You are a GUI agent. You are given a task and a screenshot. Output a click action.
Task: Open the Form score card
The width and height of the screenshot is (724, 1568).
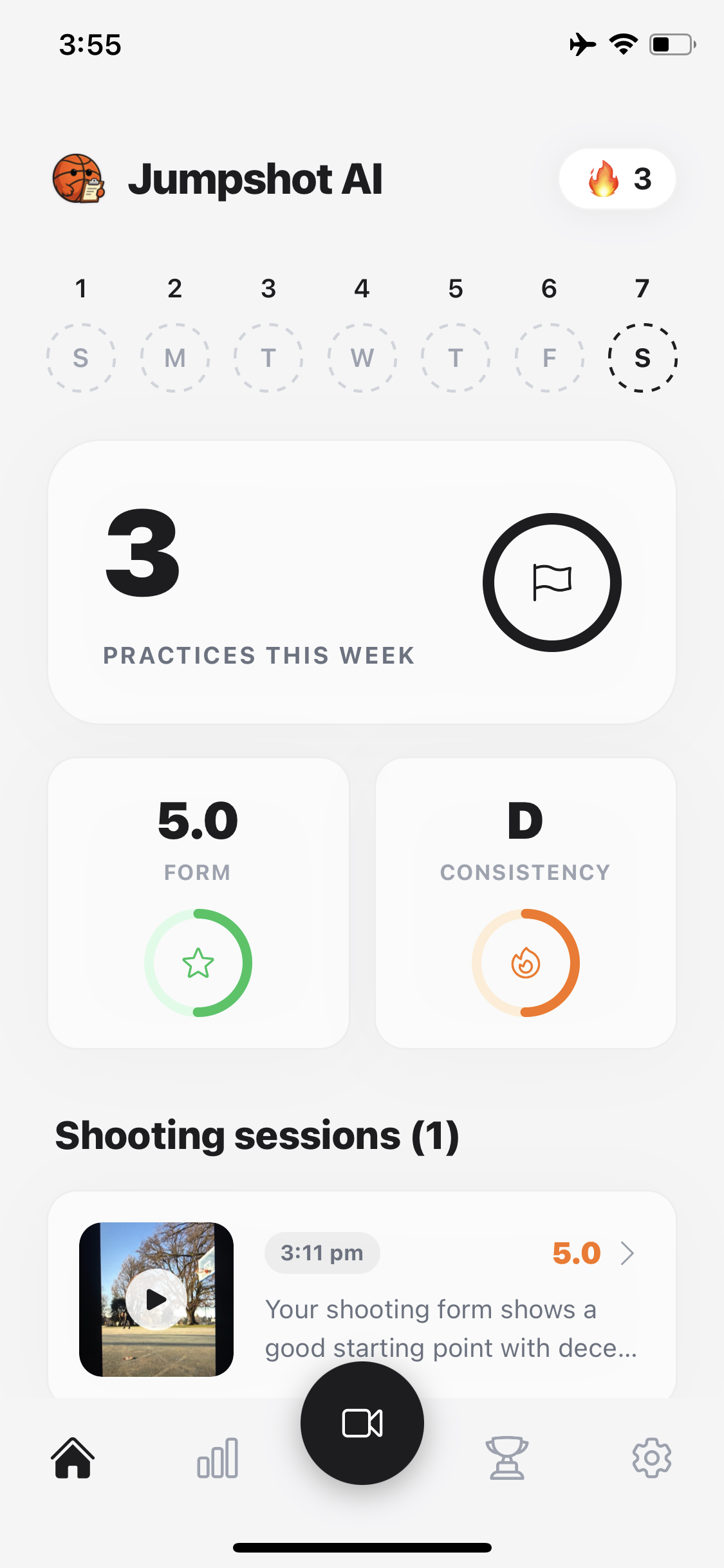coord(198,902)
